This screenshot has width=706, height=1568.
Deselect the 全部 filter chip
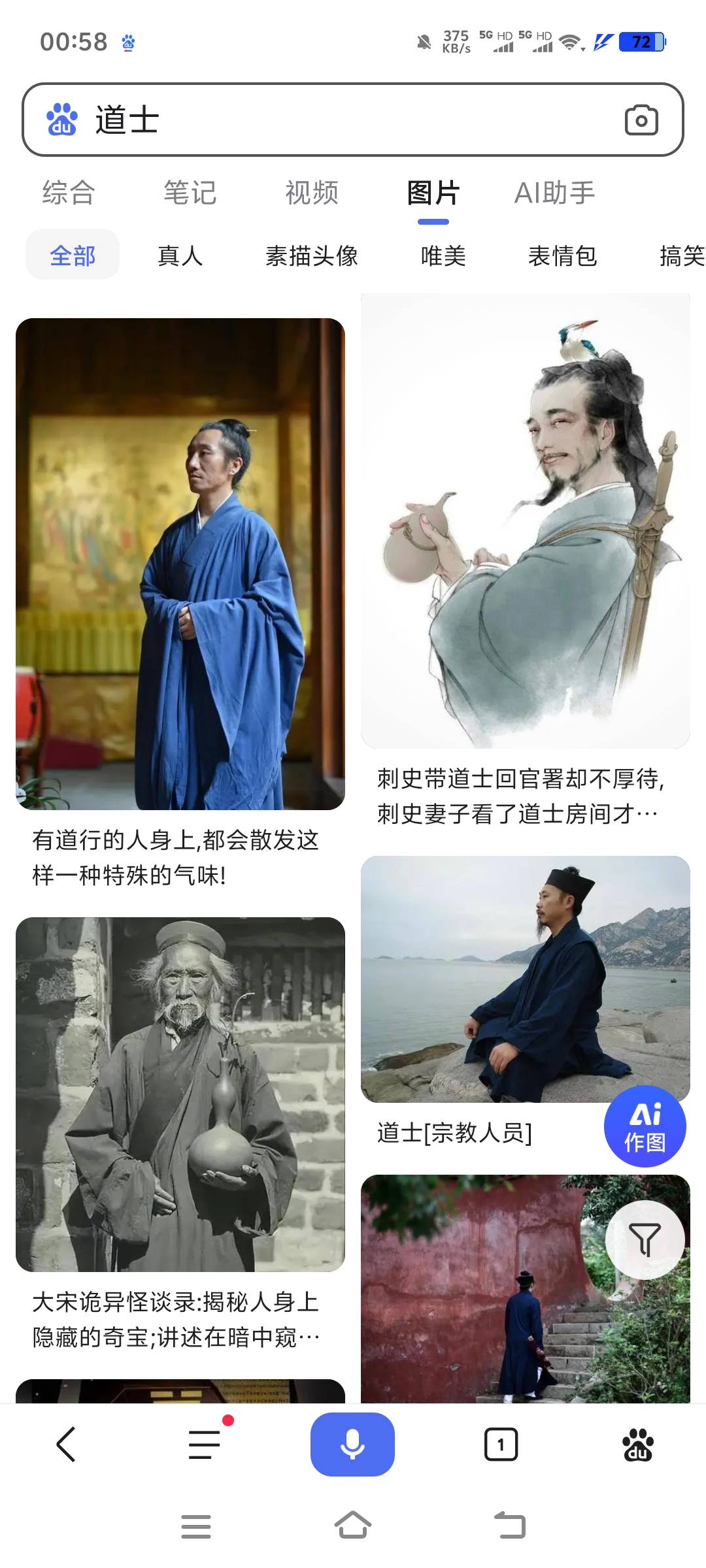[73, 256]
